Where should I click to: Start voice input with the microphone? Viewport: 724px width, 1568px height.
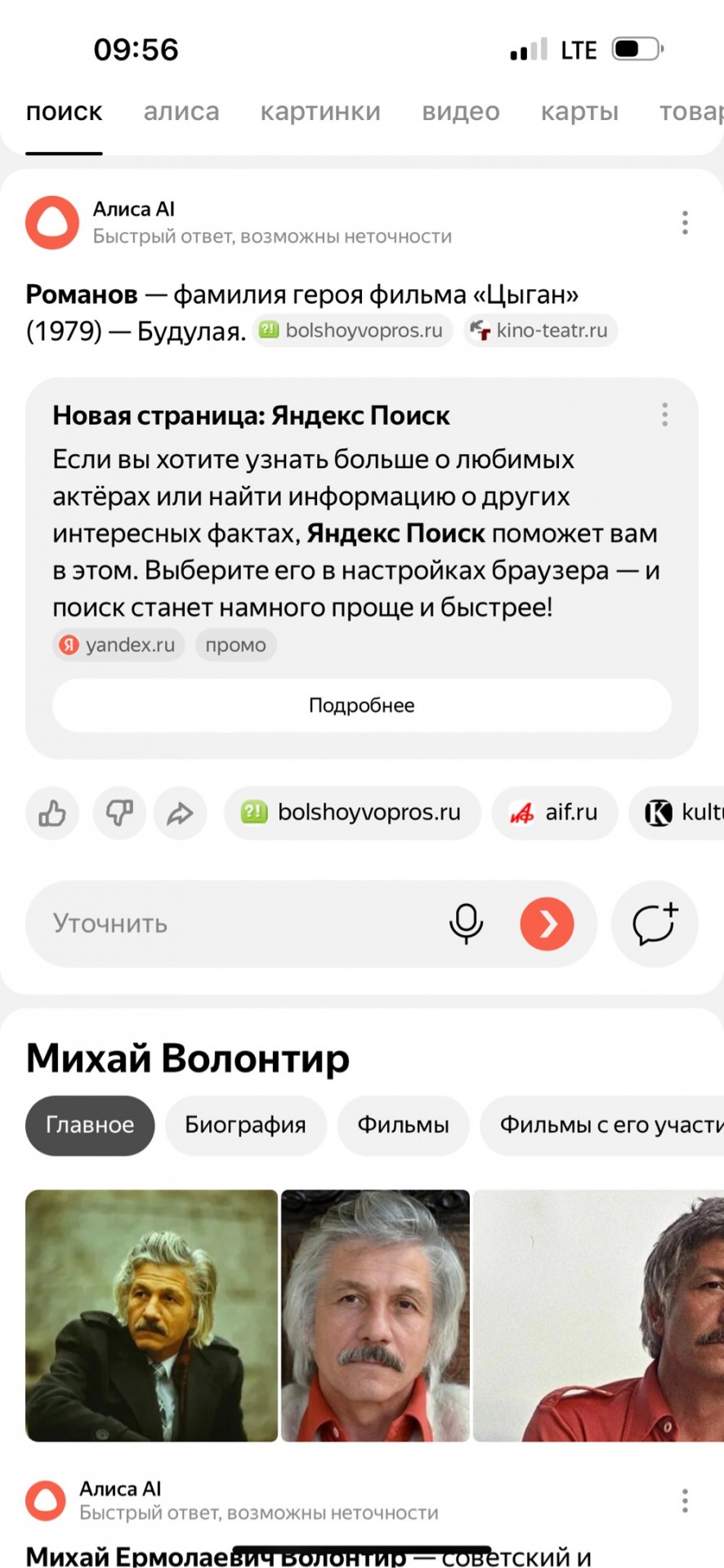(x=466, y=924)
